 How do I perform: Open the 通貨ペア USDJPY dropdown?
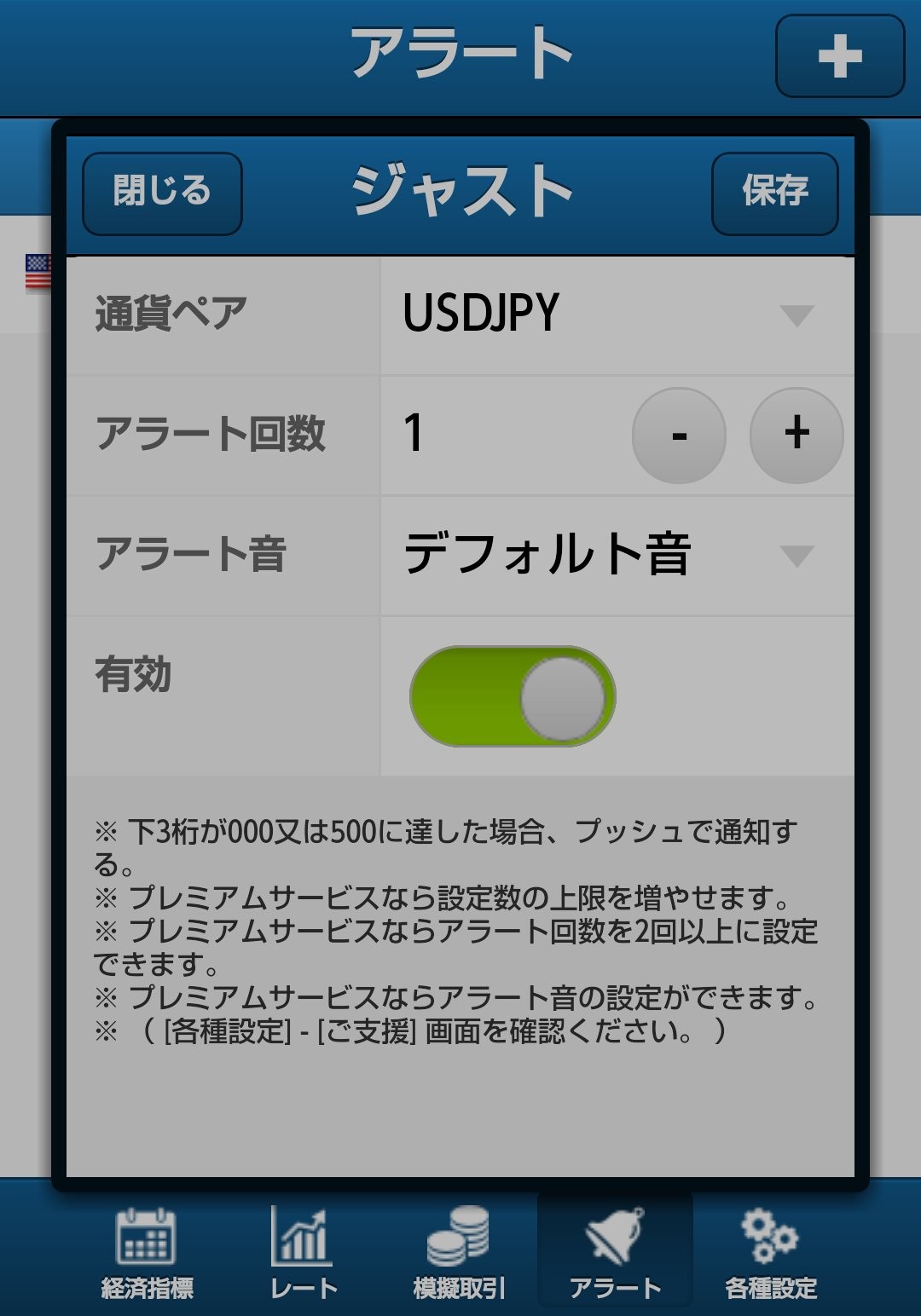[x=616, y=314]
